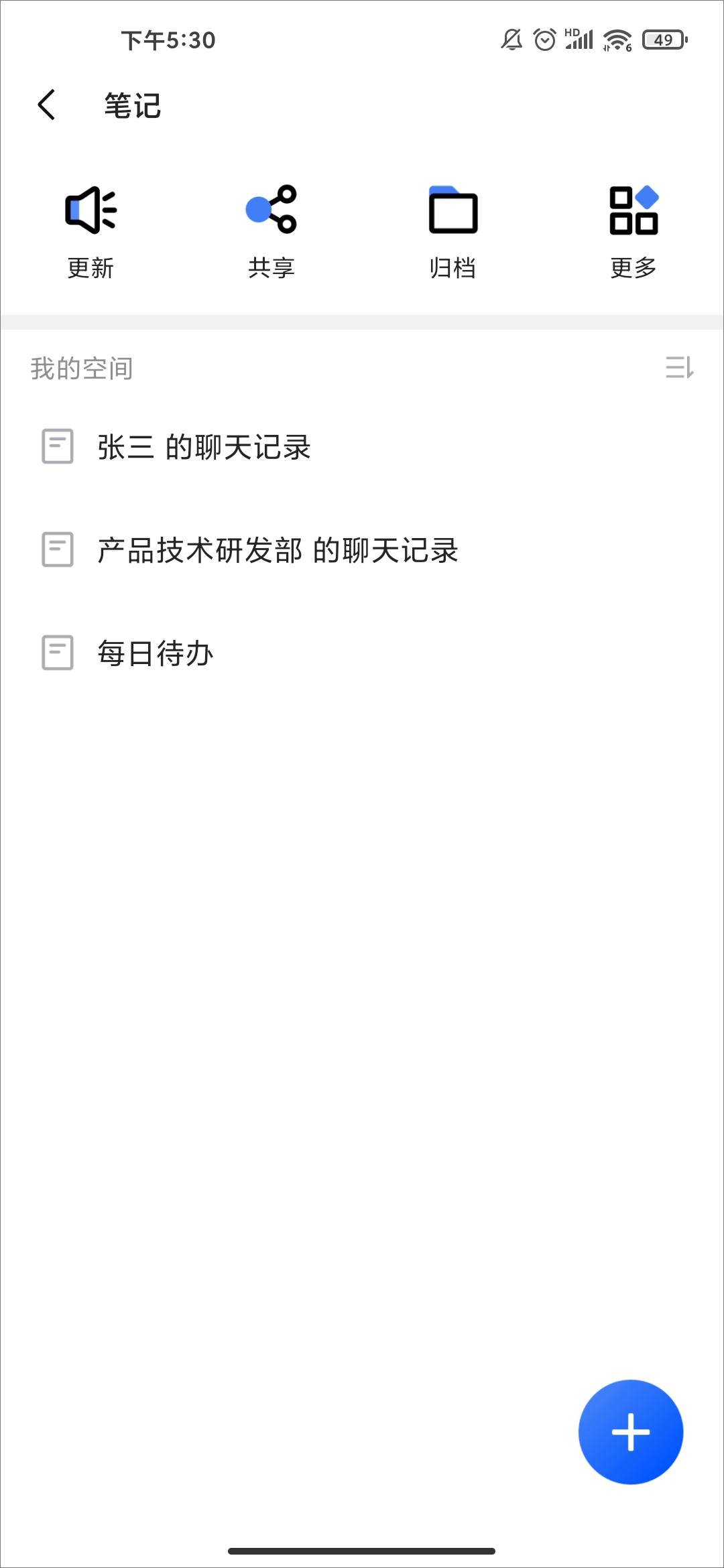Open the 更新 section
This screenshot has width=724, height=1568.
tap(90, 231)
